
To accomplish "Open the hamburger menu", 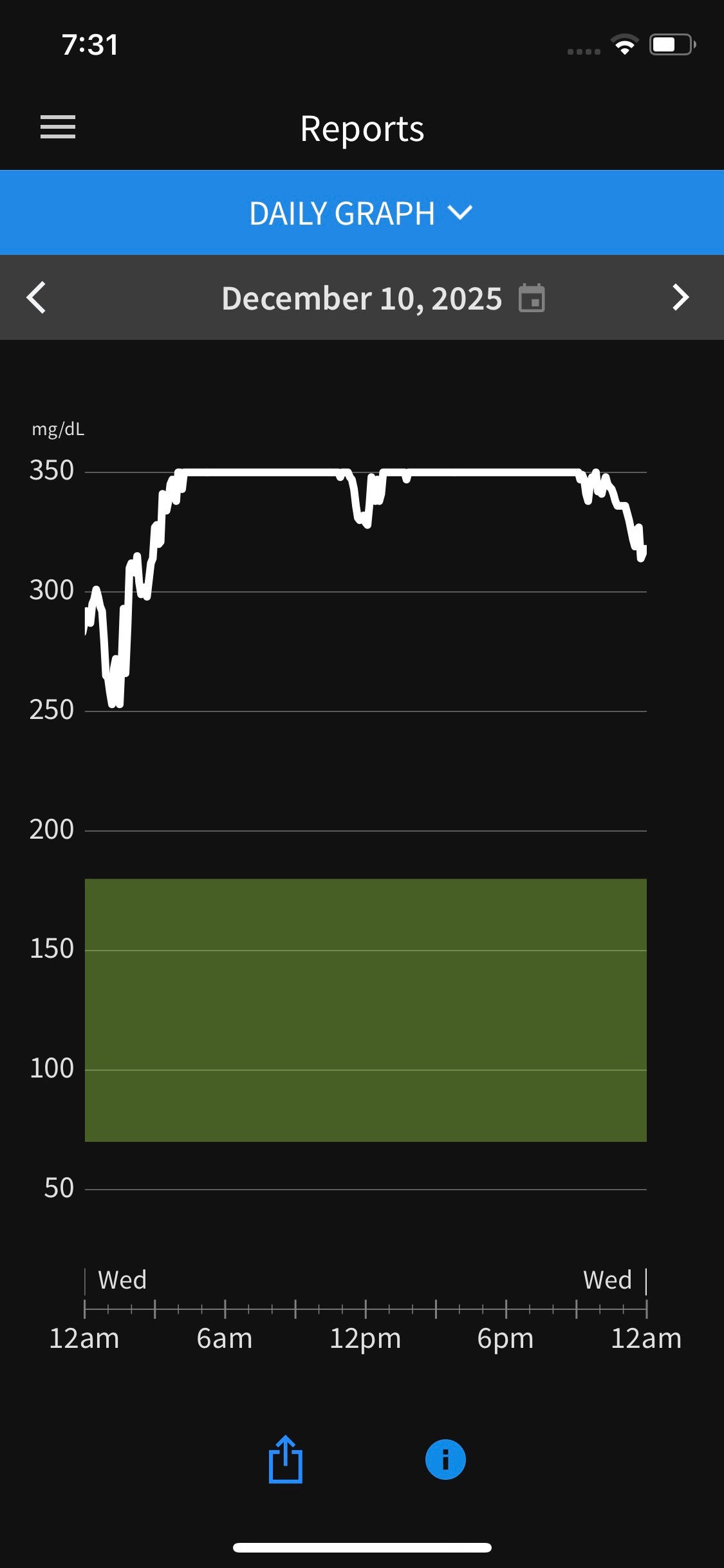I will pyautogui.click(x=58, y=127).
